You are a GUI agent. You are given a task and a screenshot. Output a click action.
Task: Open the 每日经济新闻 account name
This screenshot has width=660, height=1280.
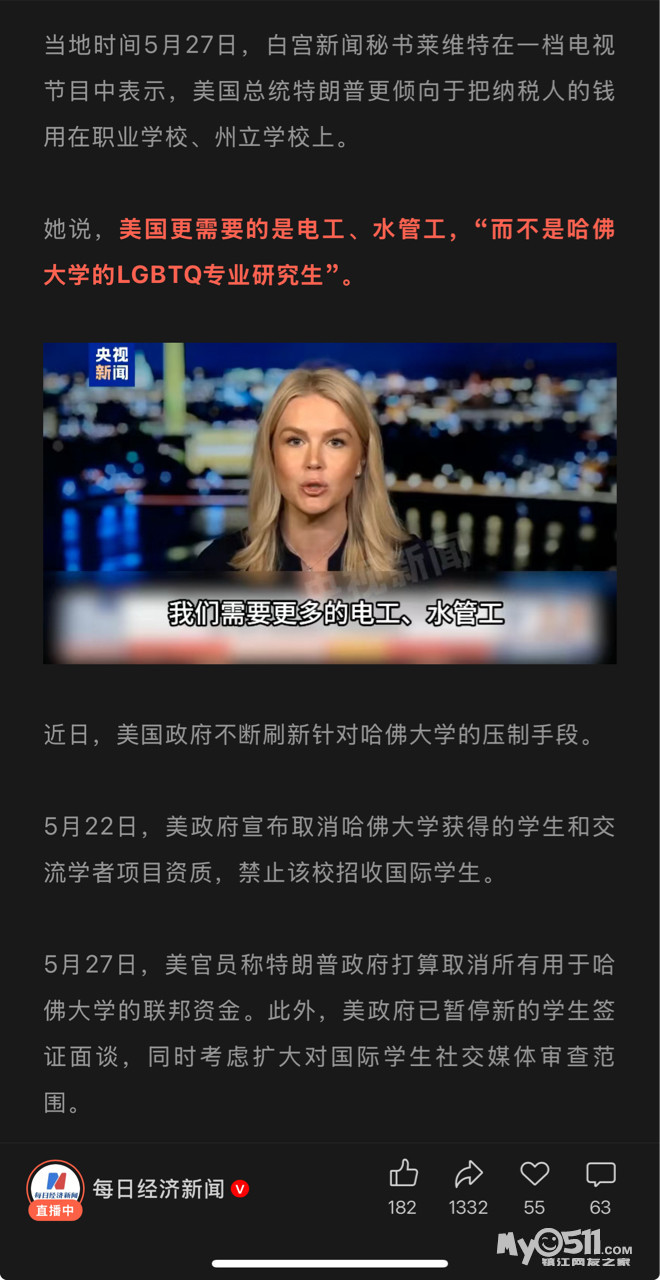pyautogui.click(x=158, y=1189)
